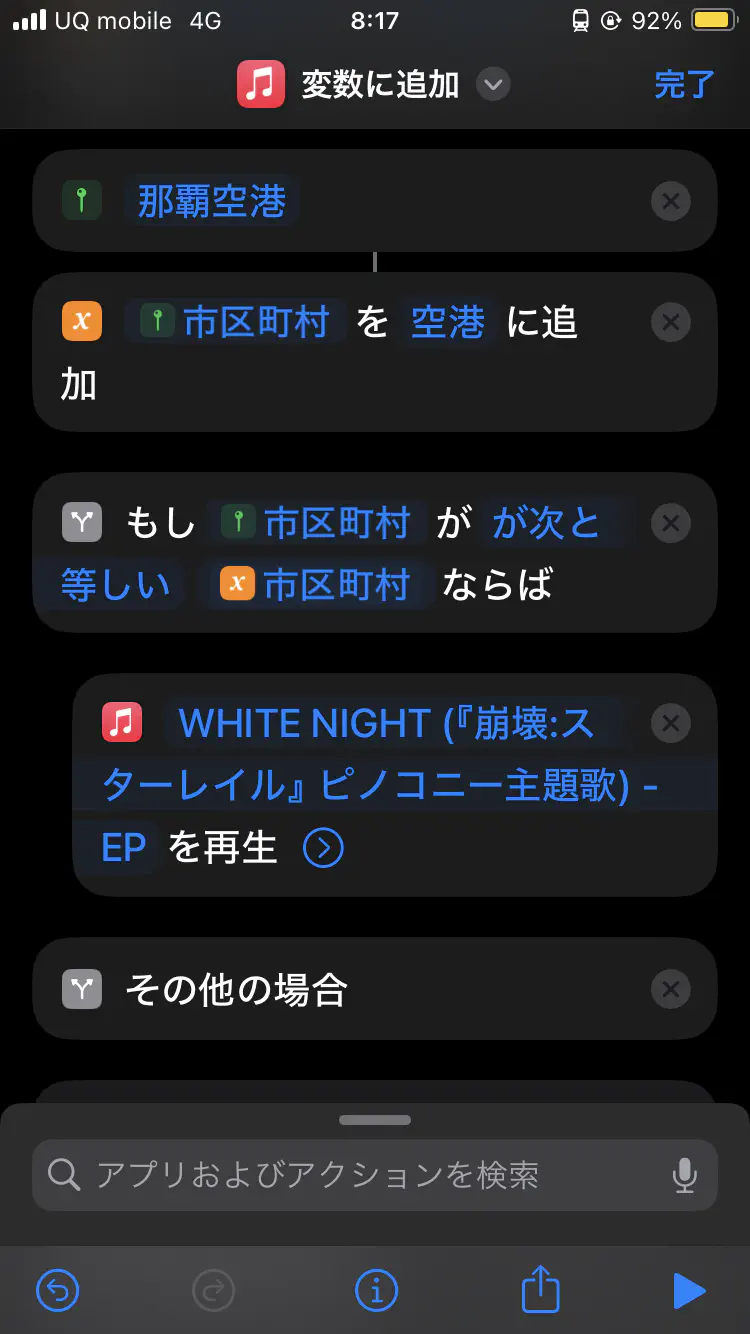
Task: Run the shortcut with play button
Action: tap(688, 1290)
